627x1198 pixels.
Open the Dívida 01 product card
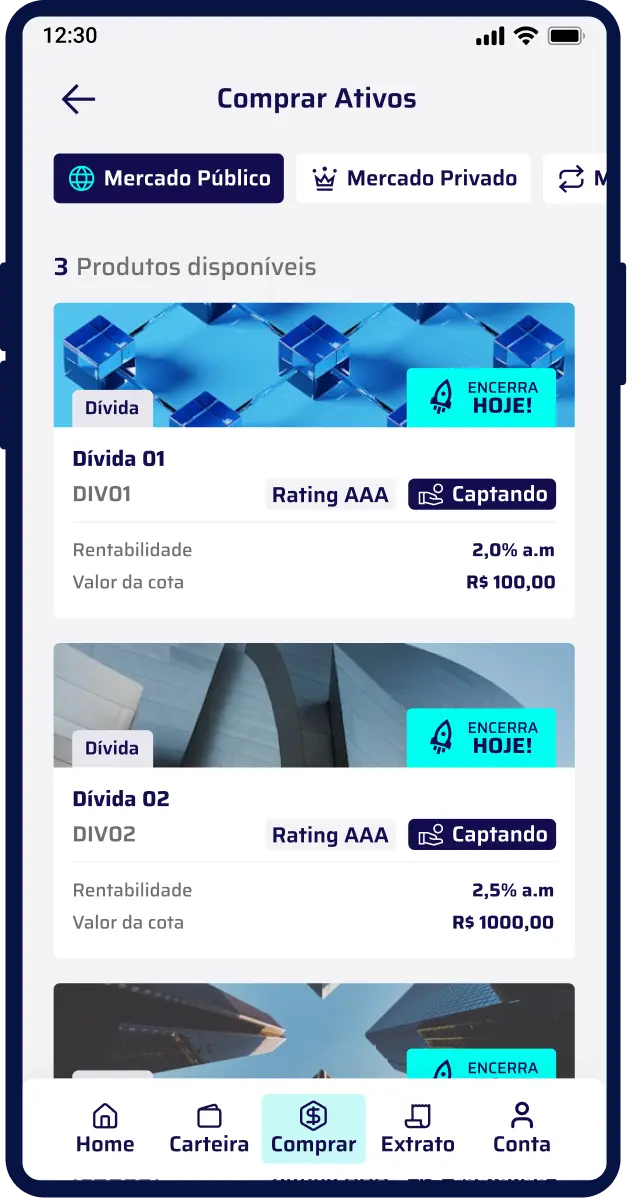[314, 460]
